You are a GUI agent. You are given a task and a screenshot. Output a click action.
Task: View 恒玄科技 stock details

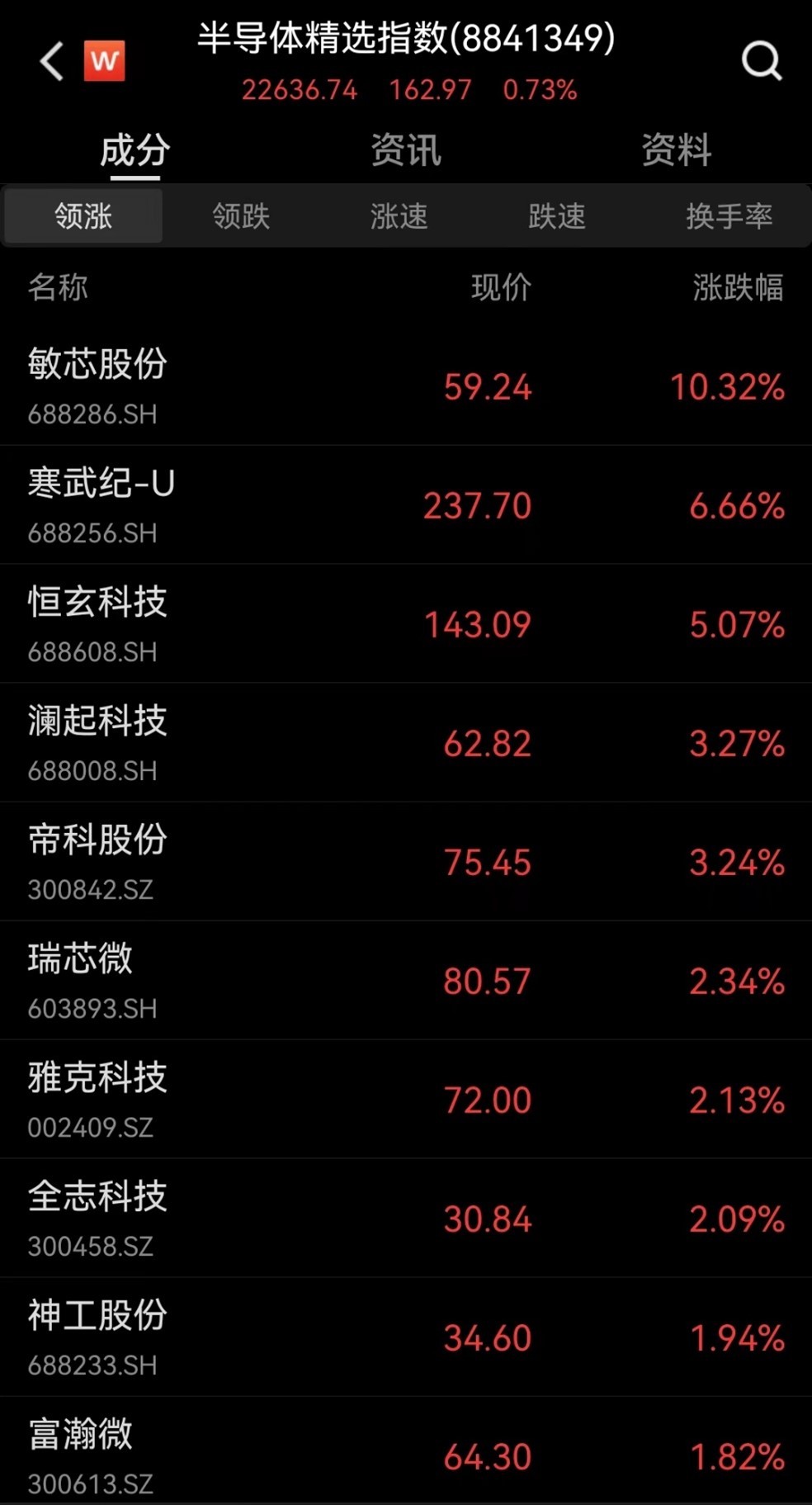[406, 624]
